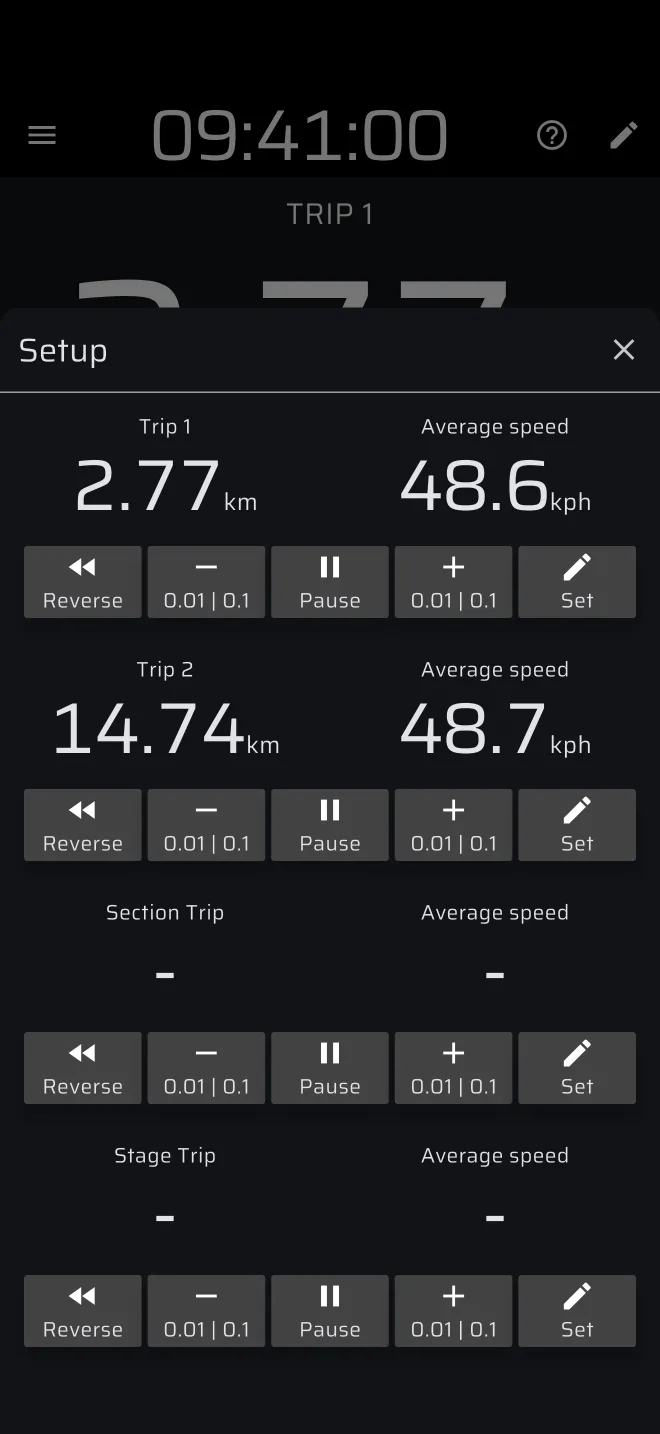Pause Trip 1
This screenshot has height=1434, width=660.
point(330,582)
